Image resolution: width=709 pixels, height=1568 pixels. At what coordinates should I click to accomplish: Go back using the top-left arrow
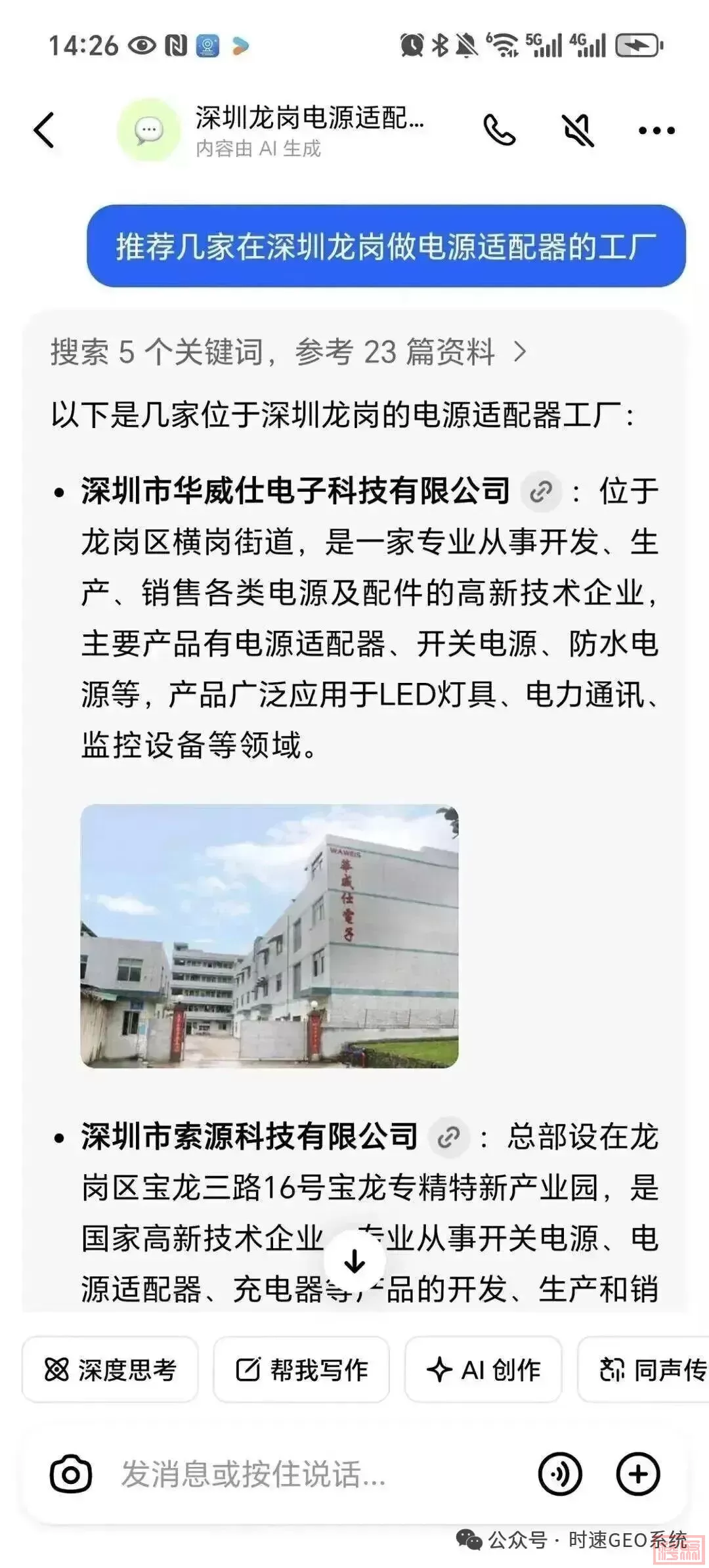tap(44, 130)
